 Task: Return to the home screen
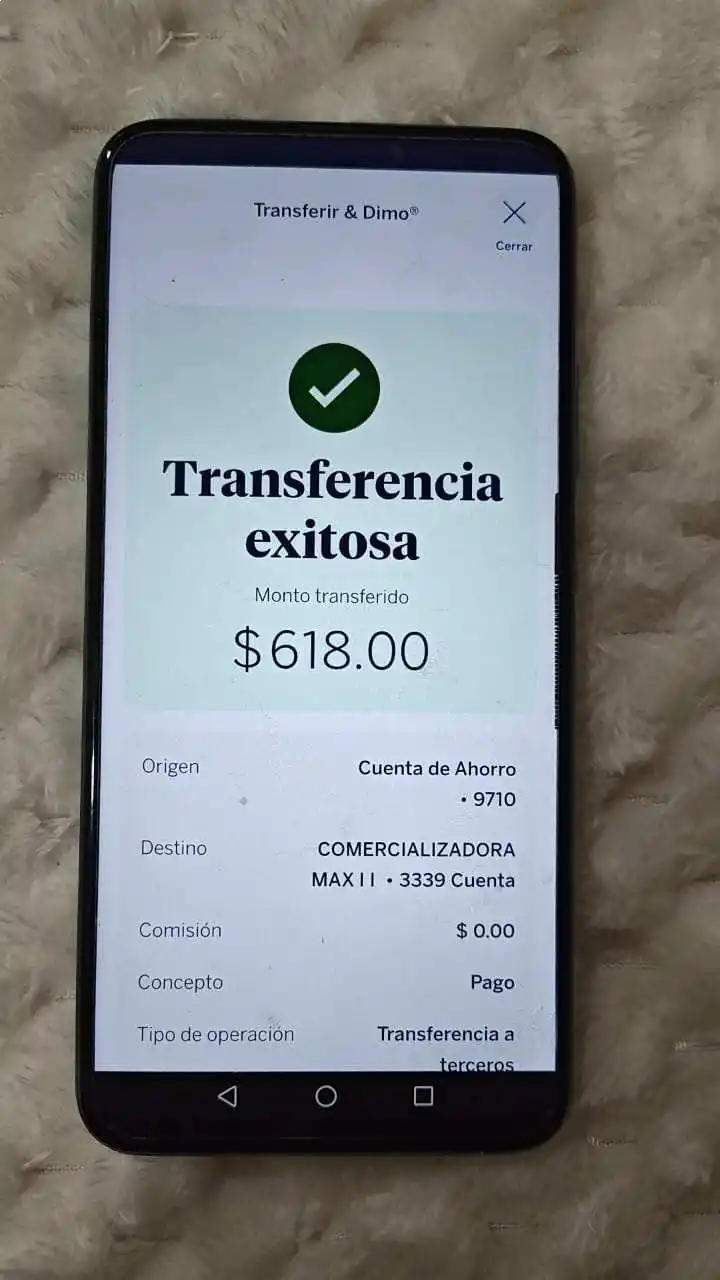tap(326, 1096)
